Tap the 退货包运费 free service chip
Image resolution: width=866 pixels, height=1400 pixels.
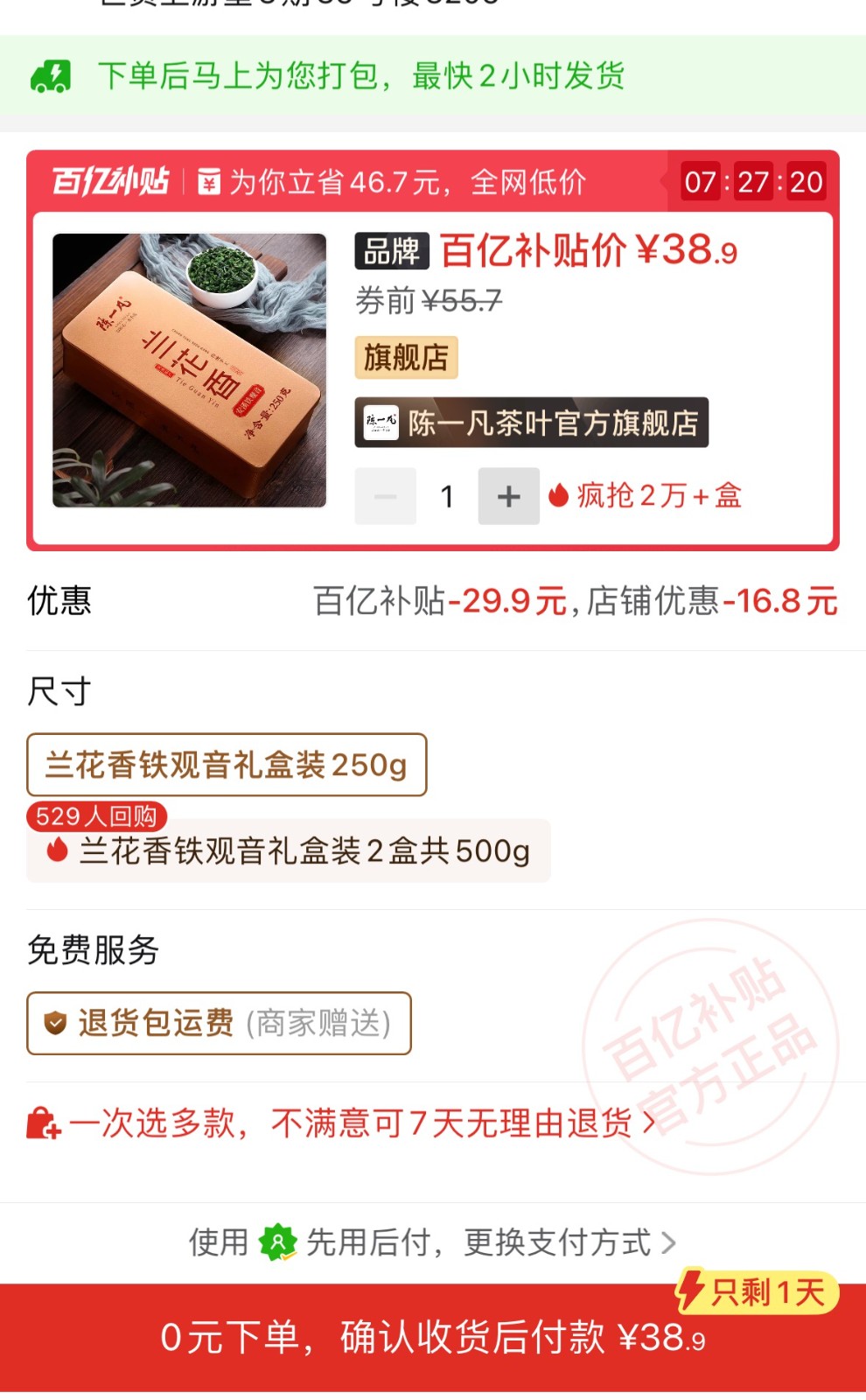219,1023
